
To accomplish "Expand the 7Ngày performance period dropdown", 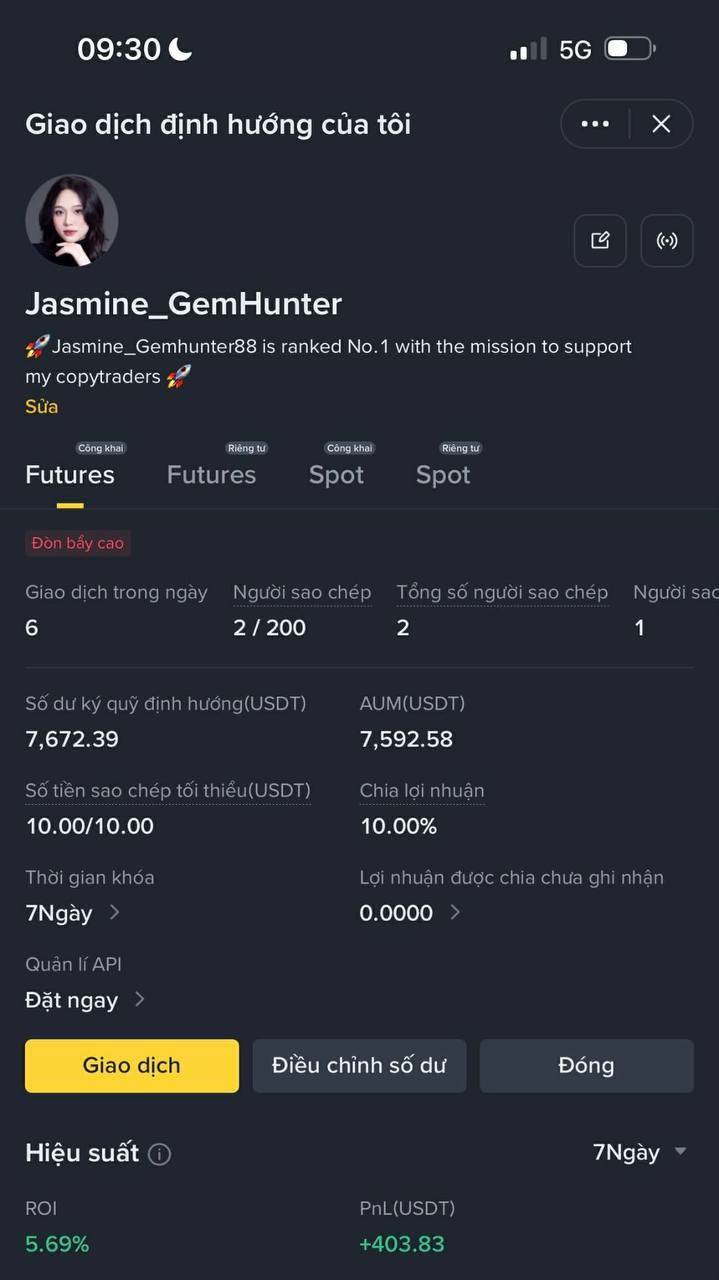I will pyautogui.click(x=640, y=1152).
